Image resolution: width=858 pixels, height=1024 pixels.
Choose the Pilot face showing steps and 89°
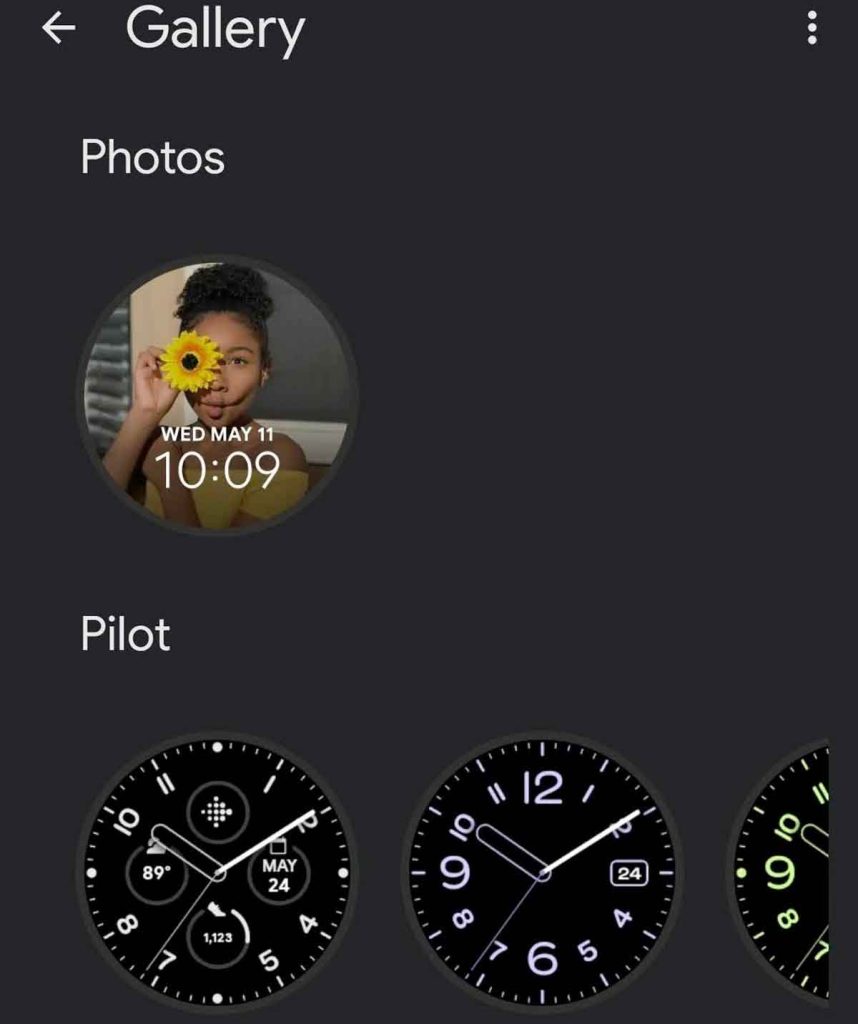pos(218,872)
